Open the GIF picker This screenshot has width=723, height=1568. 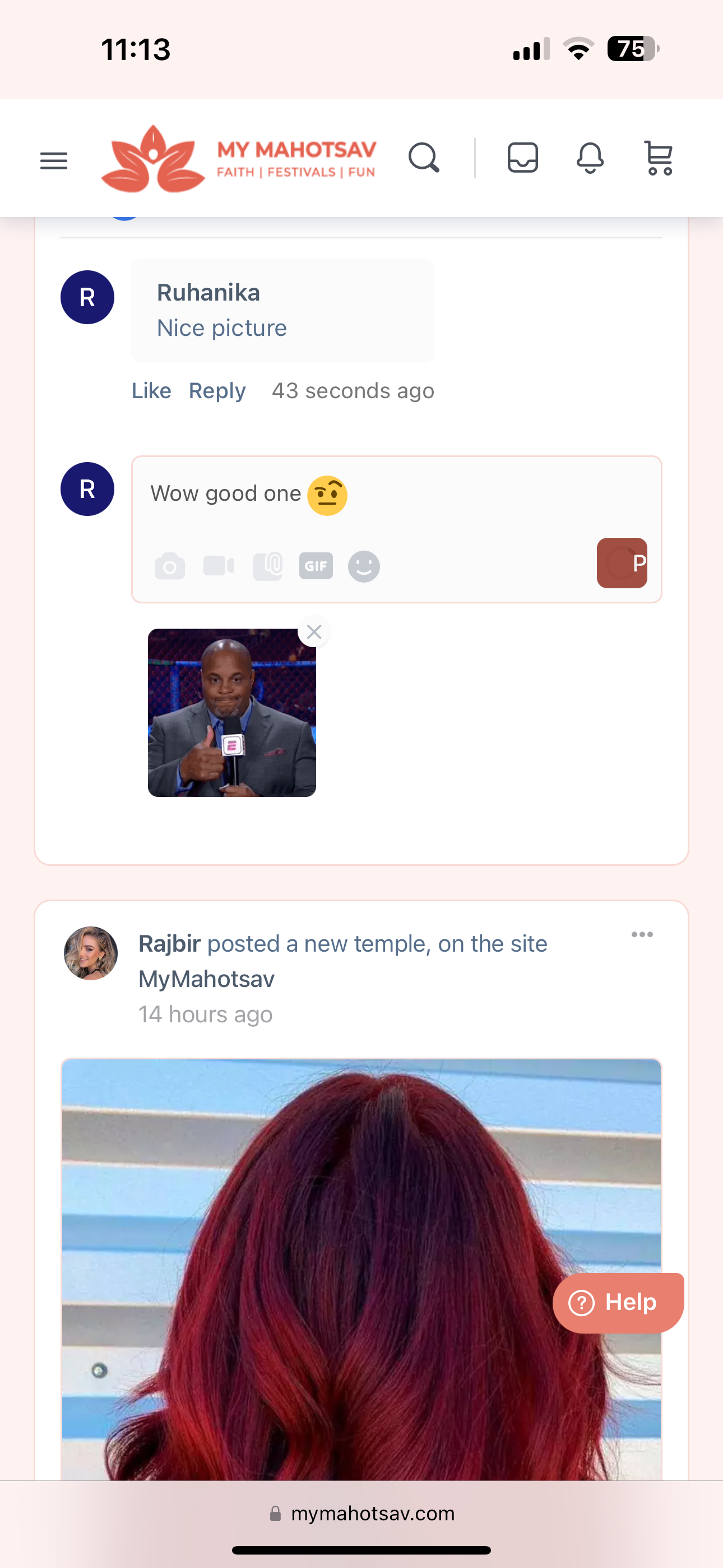click(316, 566)
